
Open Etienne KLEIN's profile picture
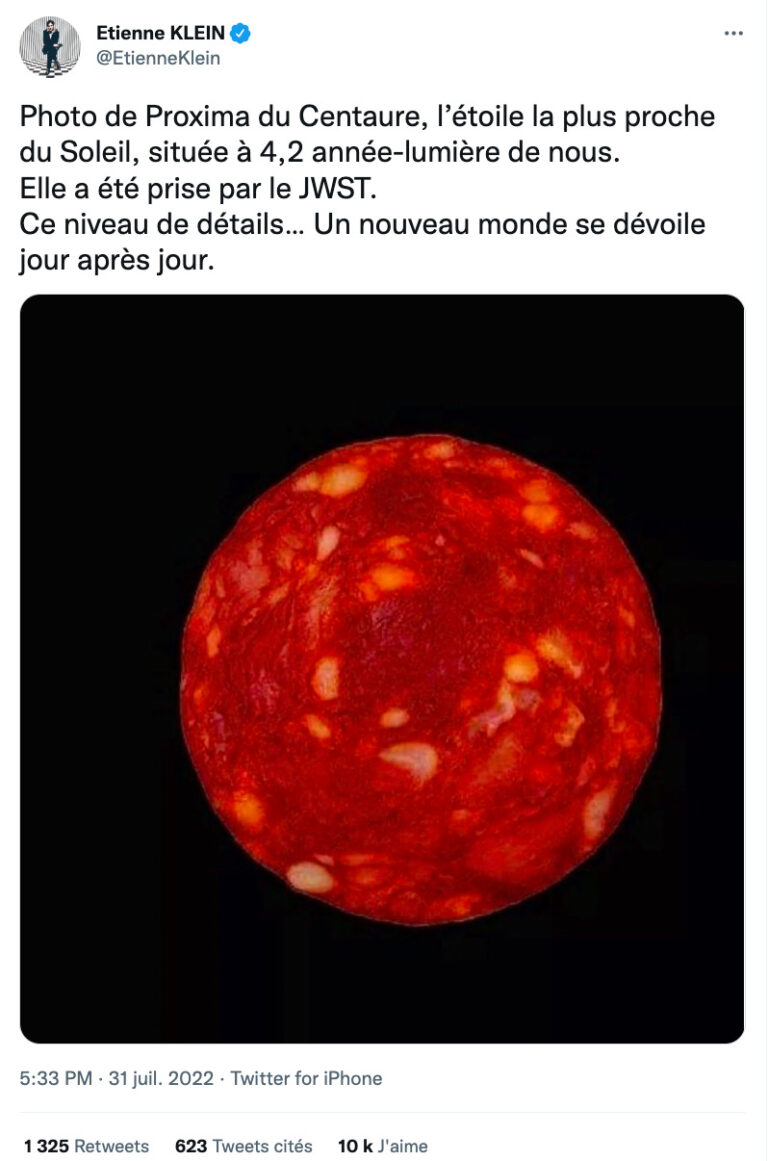[48, 46]
